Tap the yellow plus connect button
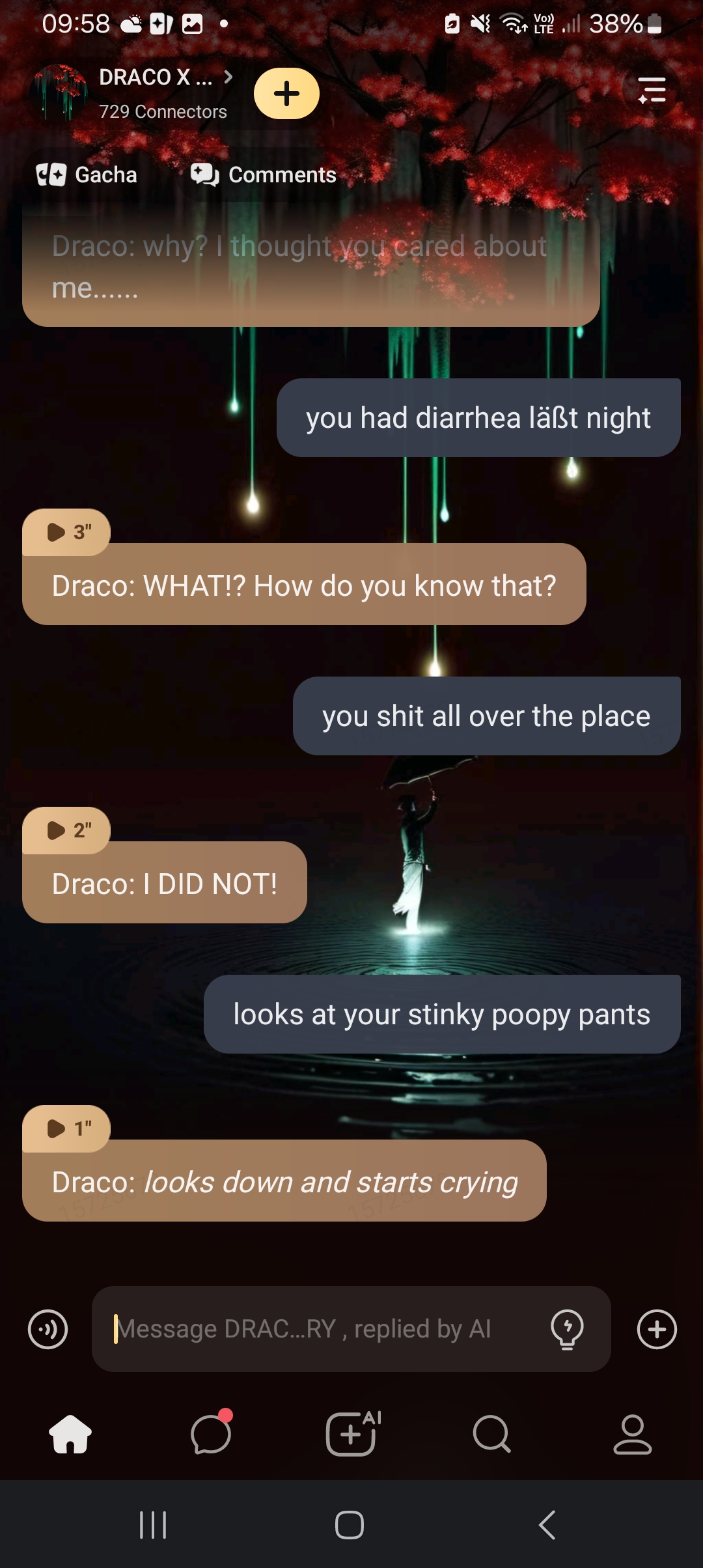 pos(286,94)
